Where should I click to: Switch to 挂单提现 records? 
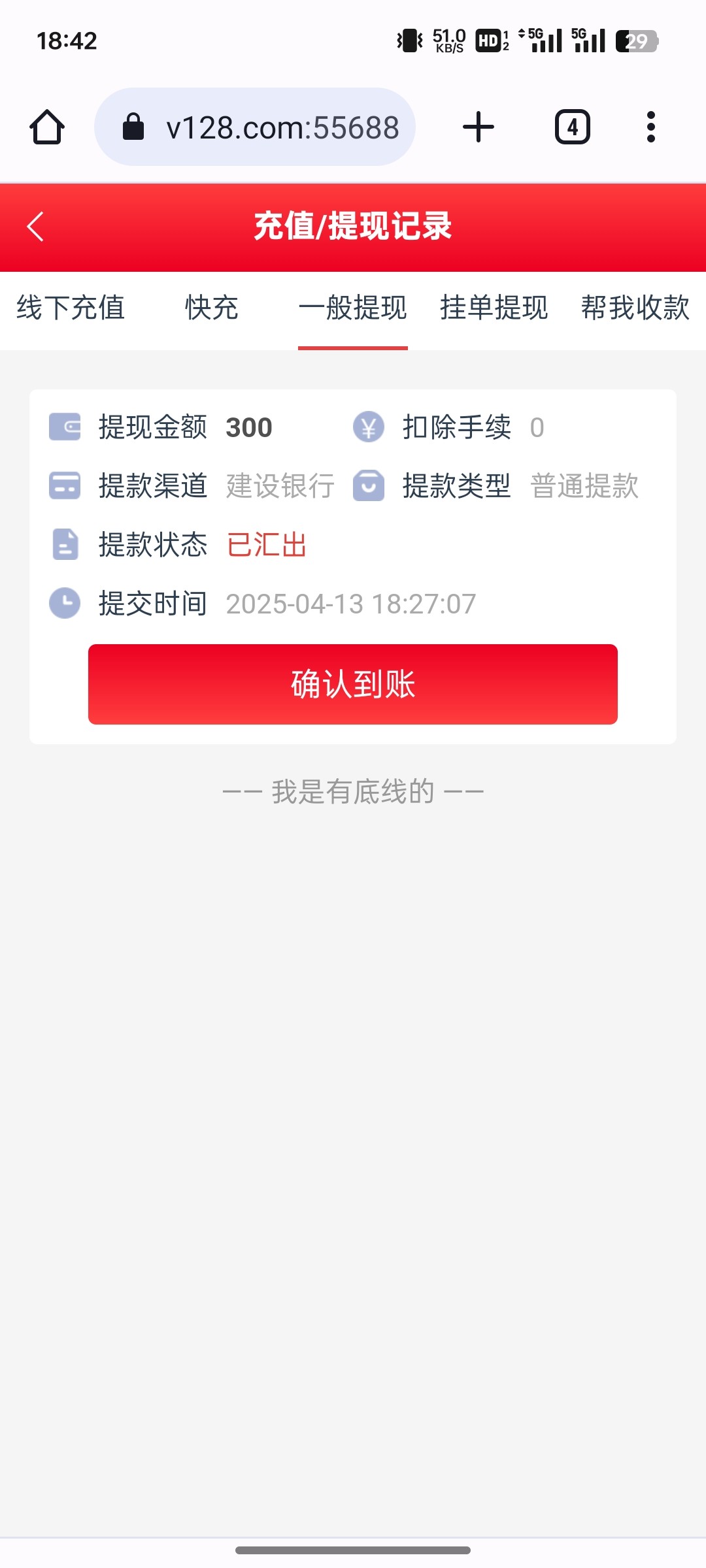tap(494, 308)
